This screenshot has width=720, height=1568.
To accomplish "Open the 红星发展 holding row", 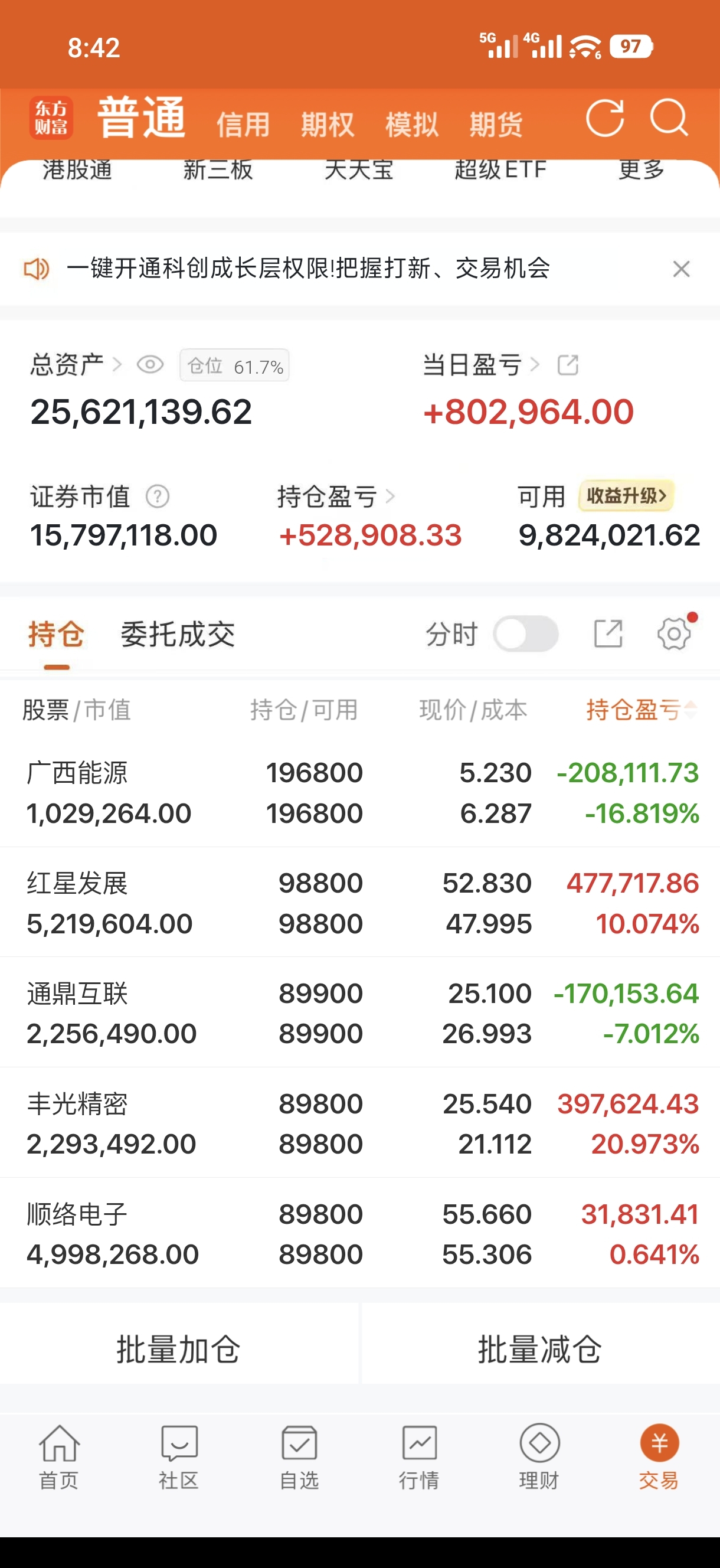I will coord(359,902).
